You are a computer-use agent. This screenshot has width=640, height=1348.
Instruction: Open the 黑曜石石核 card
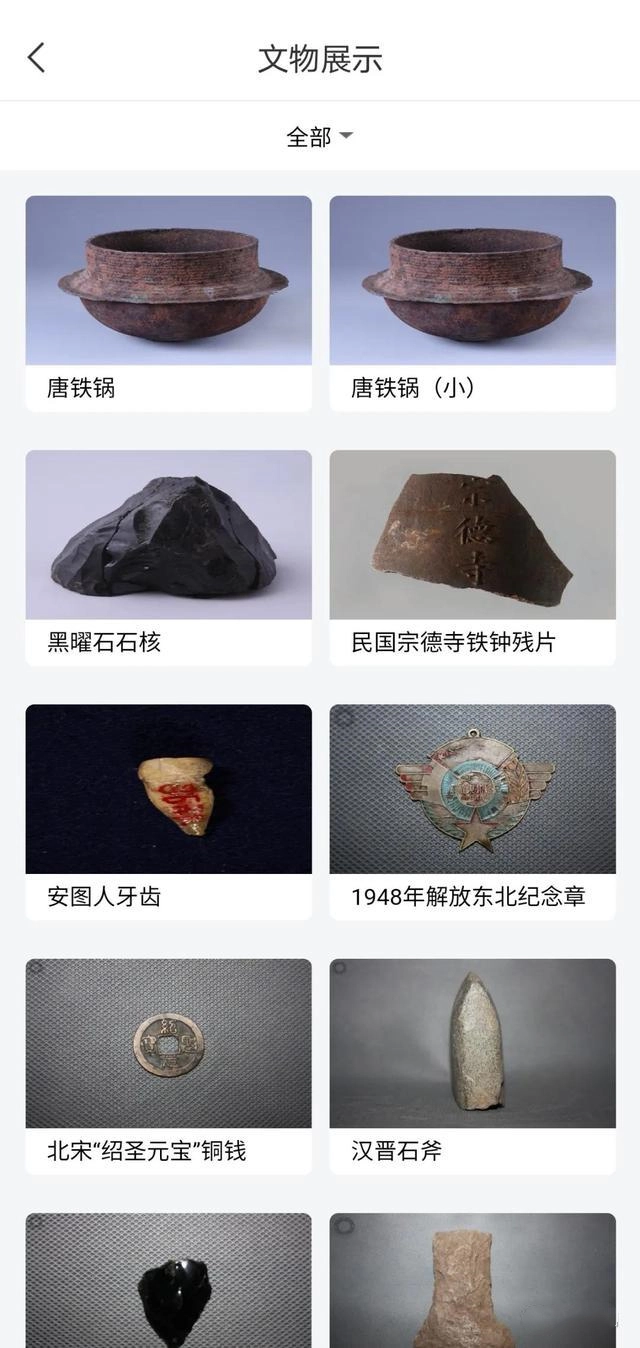point(168,556)
